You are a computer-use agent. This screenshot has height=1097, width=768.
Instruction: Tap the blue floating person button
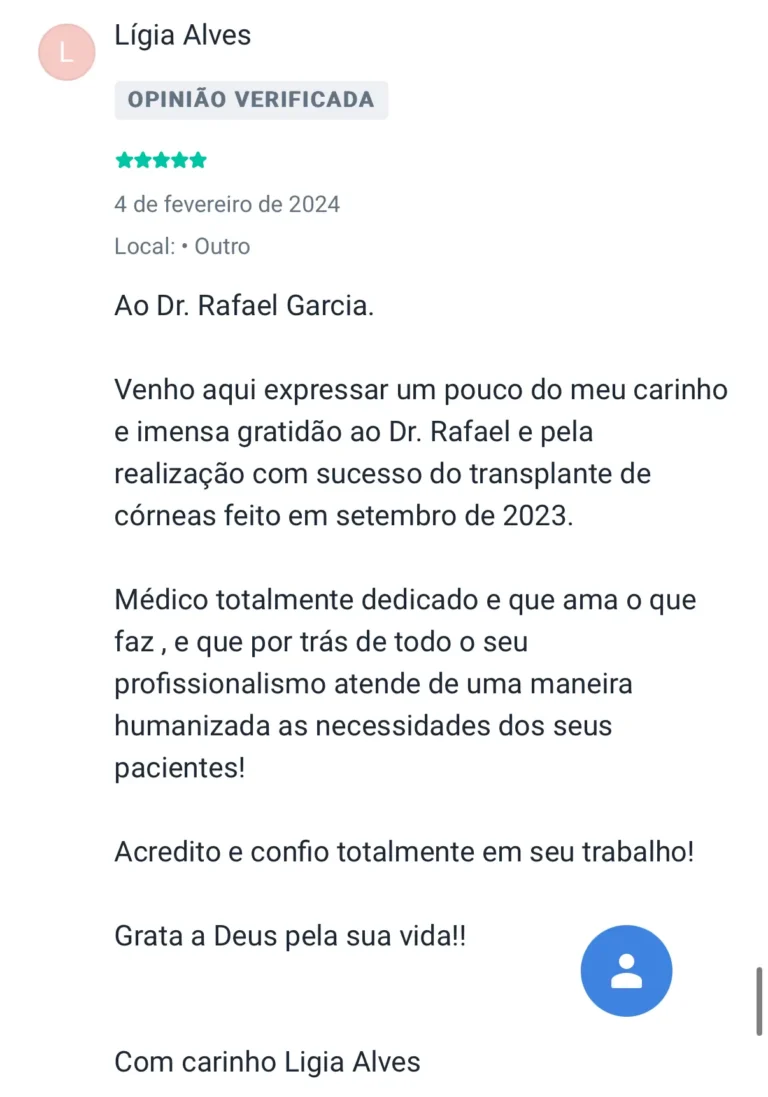tap(626, 971)
